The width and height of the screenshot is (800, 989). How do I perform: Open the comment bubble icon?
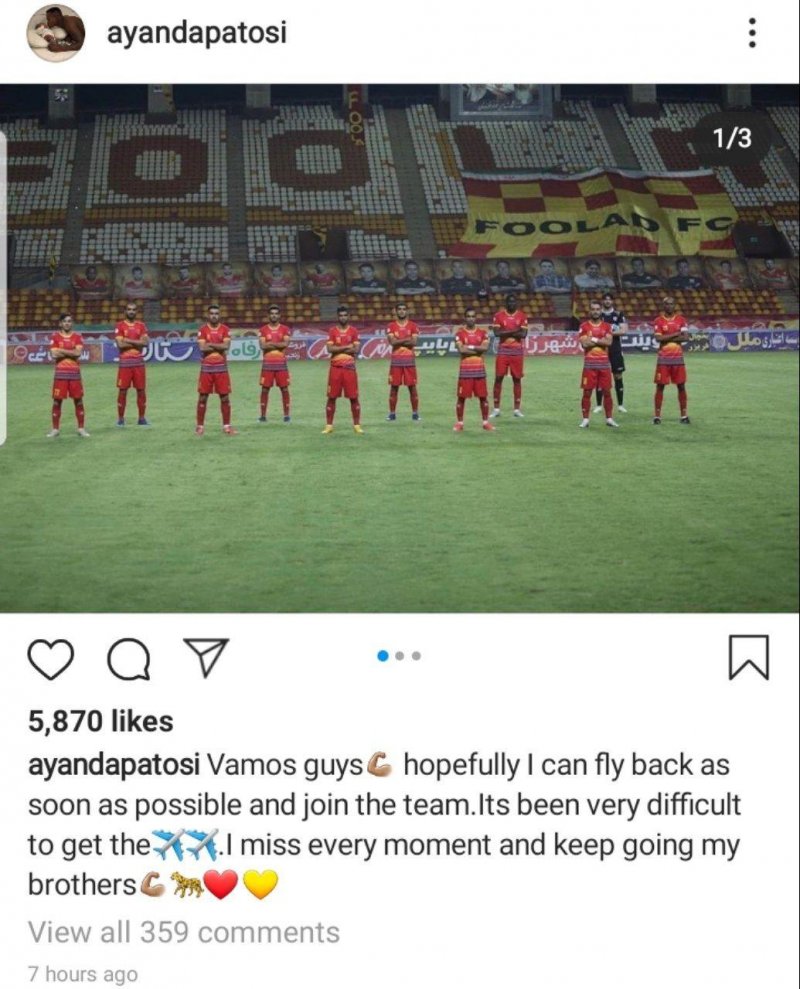coord(127,660)
